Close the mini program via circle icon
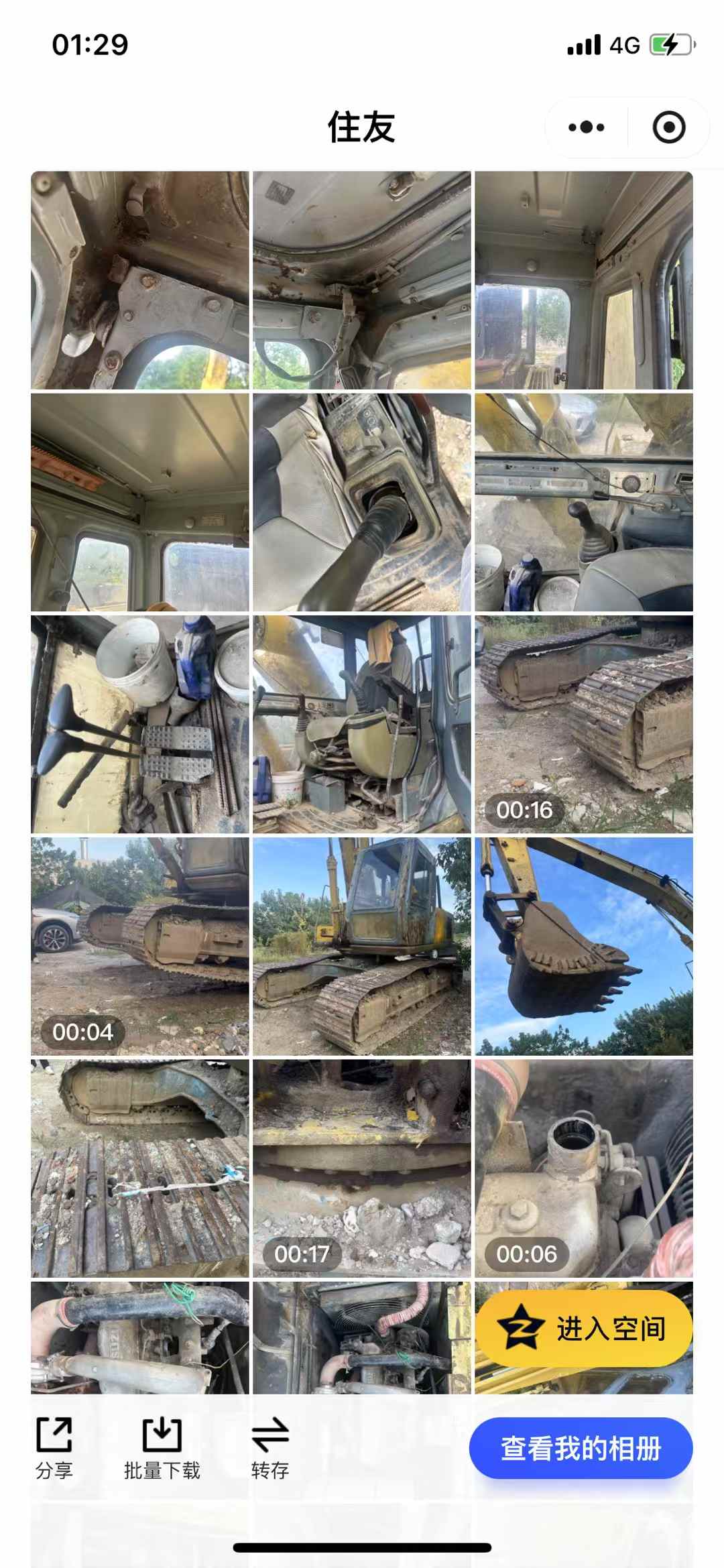This screenshot has height=1568, width=724. pos(668,127)
